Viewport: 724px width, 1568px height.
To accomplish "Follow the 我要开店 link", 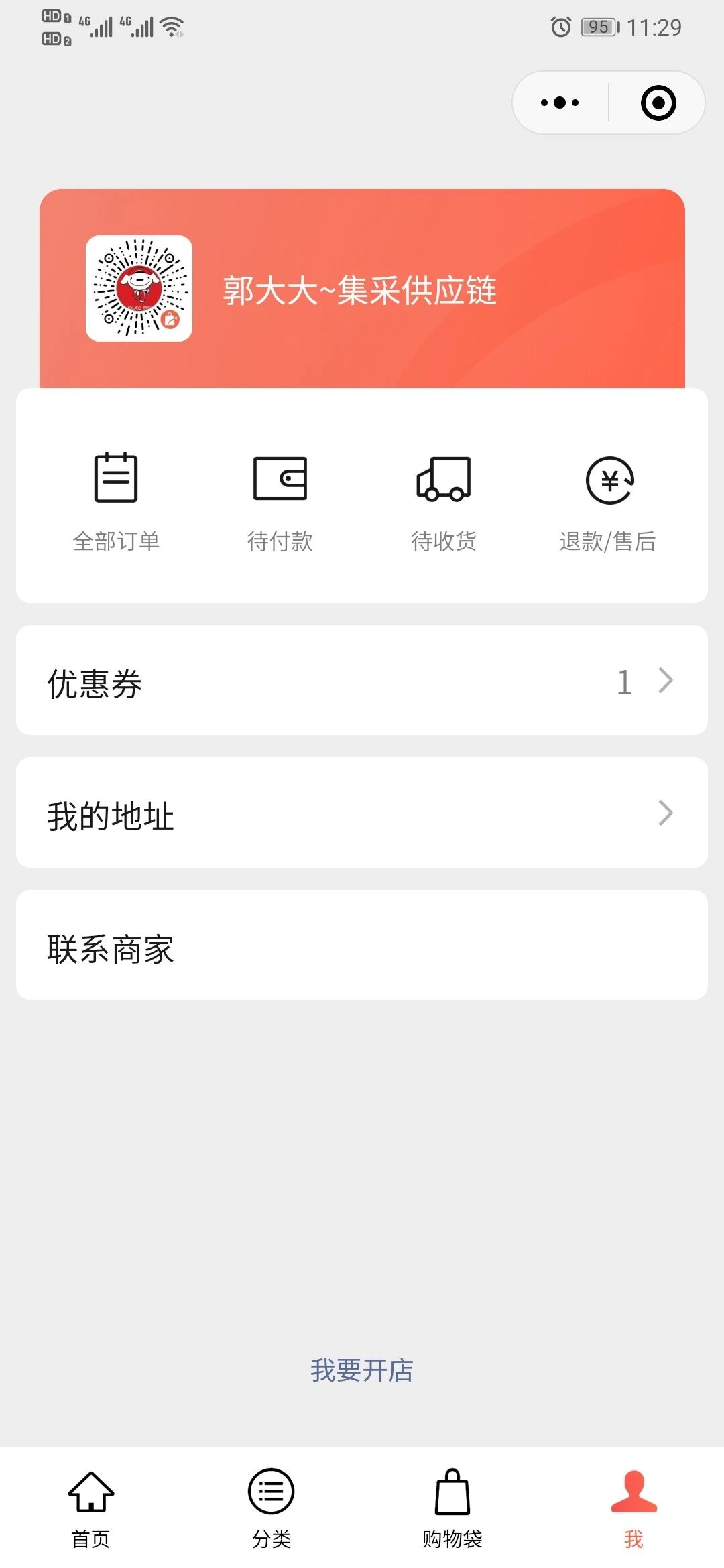I will 362,1370.
